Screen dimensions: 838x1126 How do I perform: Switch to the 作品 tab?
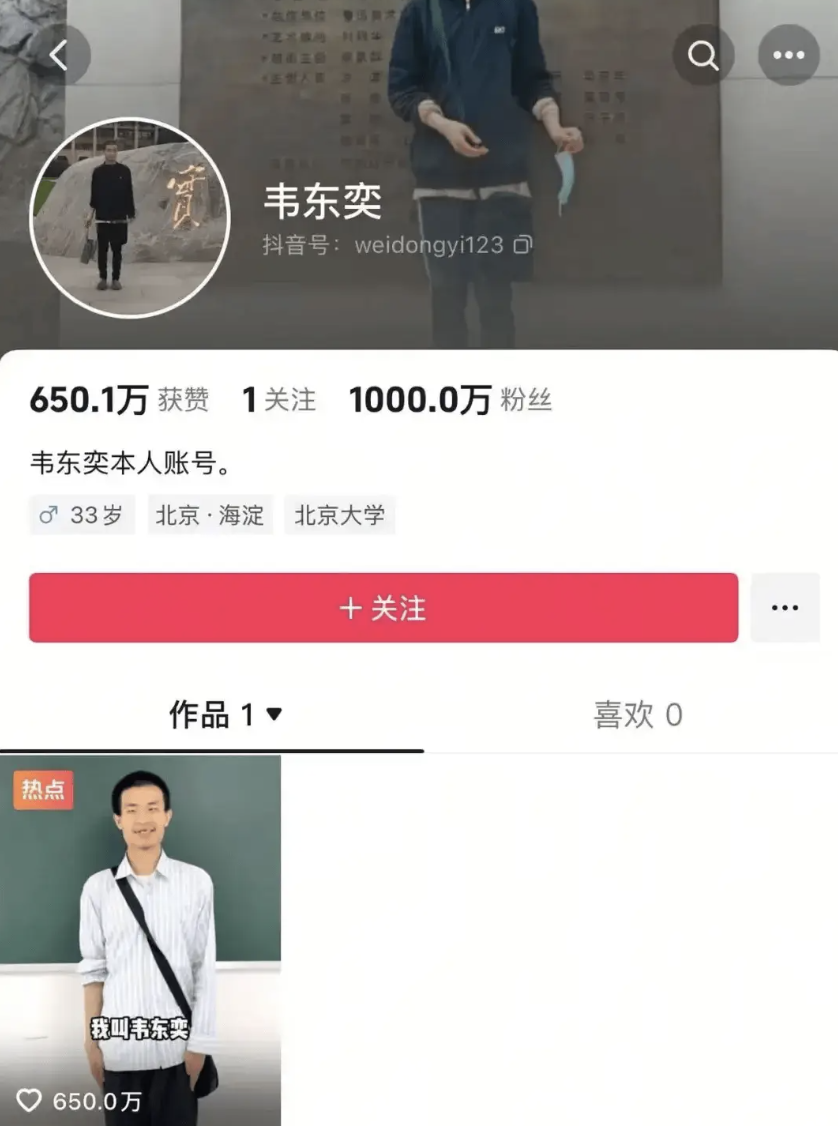pos(225,715)
